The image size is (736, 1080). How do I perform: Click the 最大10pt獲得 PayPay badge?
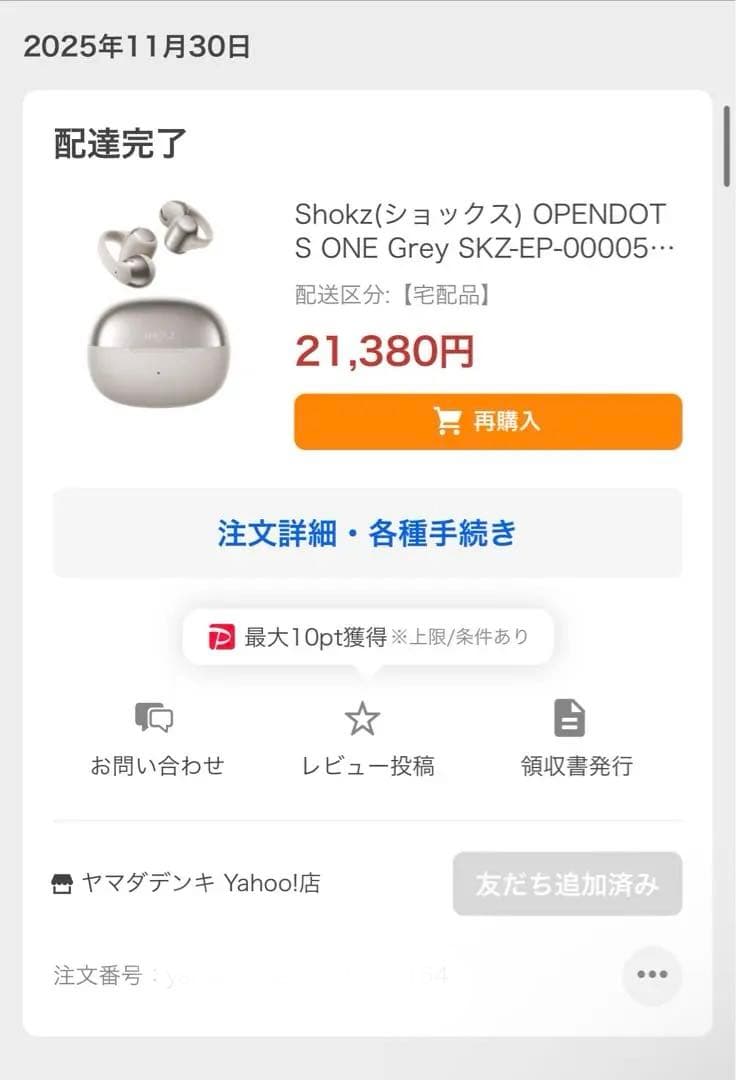pos(367,636)
